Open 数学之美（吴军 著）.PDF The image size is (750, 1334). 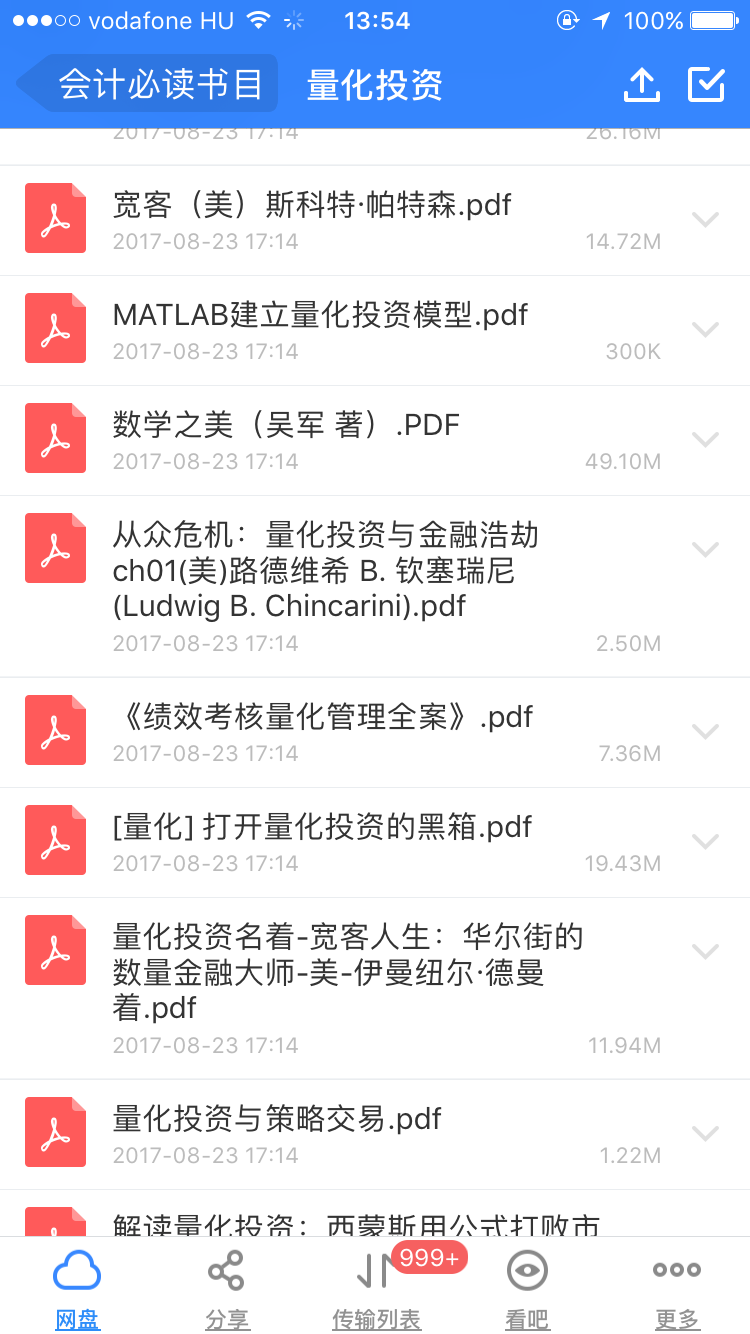[x=286, y=426]
